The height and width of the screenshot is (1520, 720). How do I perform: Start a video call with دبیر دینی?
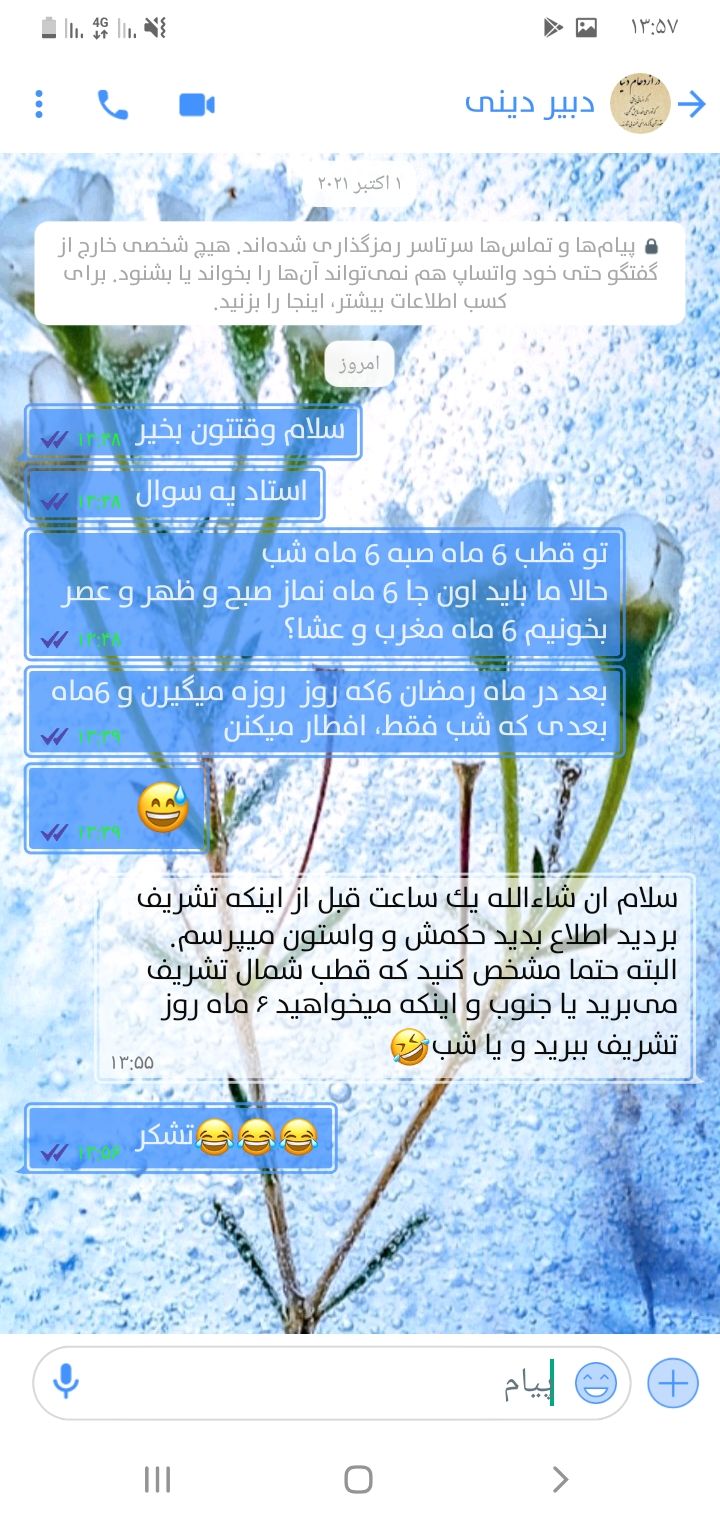197,104
